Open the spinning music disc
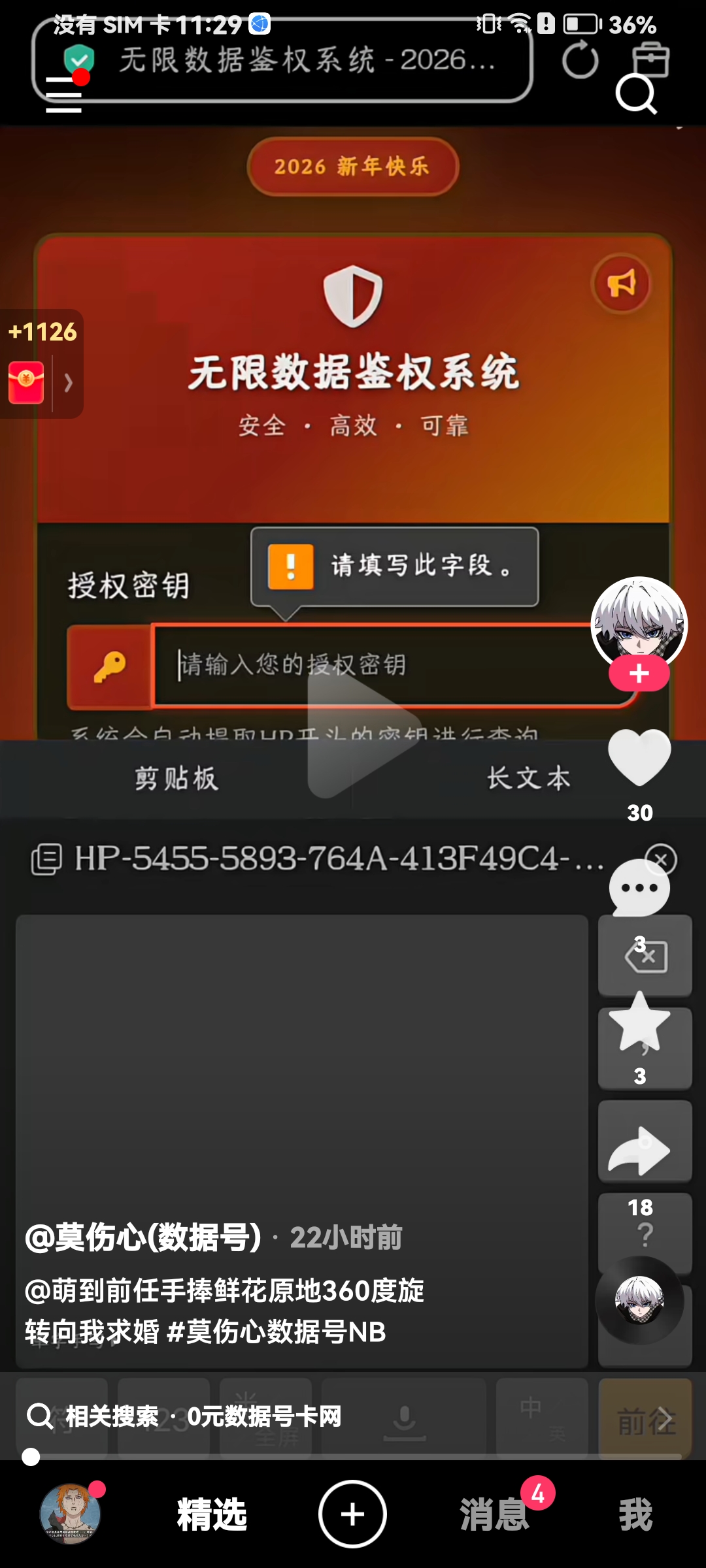The image size is (706, 1568). click(639, 1300)
